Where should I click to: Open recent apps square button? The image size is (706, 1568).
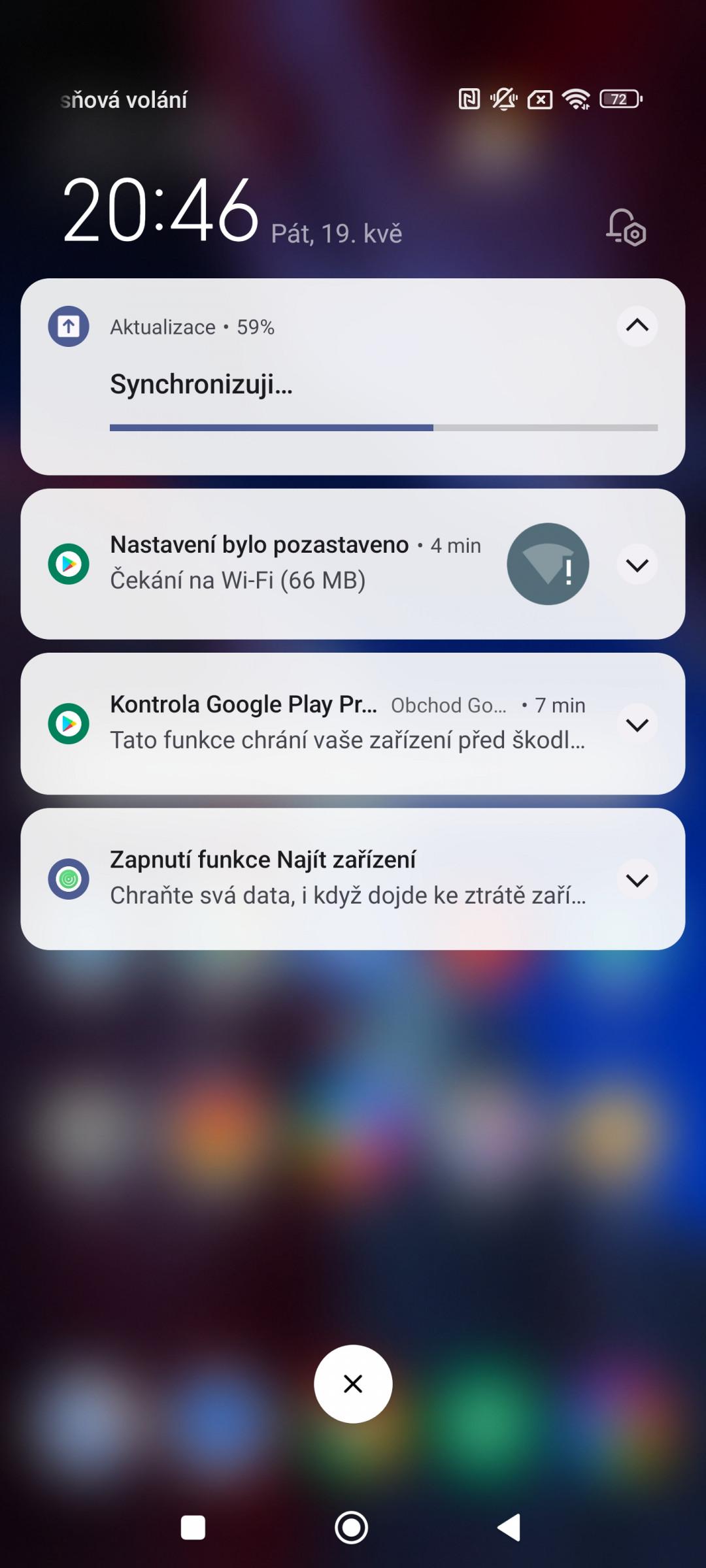193,1527
